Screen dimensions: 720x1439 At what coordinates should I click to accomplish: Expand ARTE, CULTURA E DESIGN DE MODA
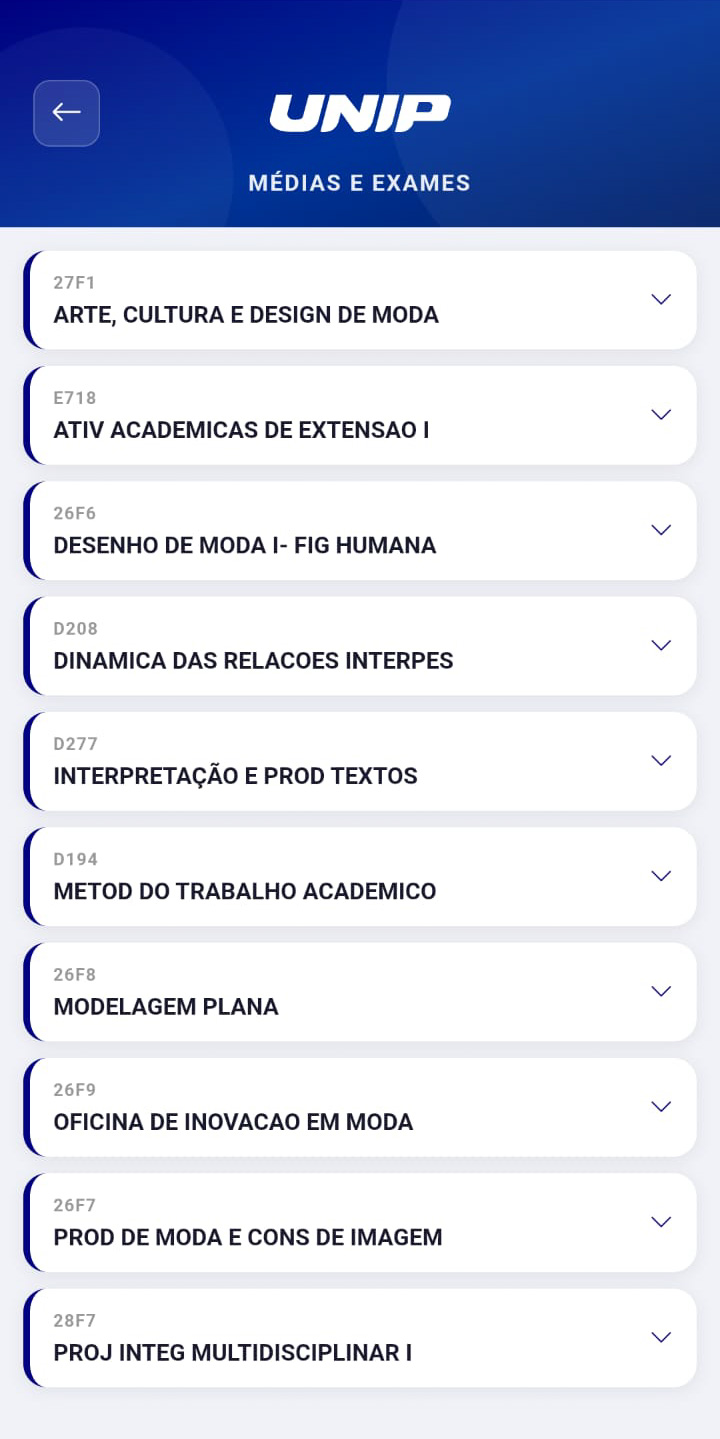coord(660,299)
